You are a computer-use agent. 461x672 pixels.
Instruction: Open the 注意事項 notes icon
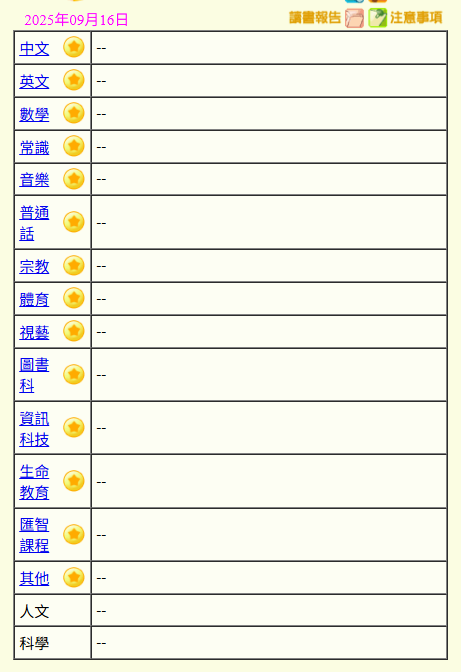(x=377, y=18)
